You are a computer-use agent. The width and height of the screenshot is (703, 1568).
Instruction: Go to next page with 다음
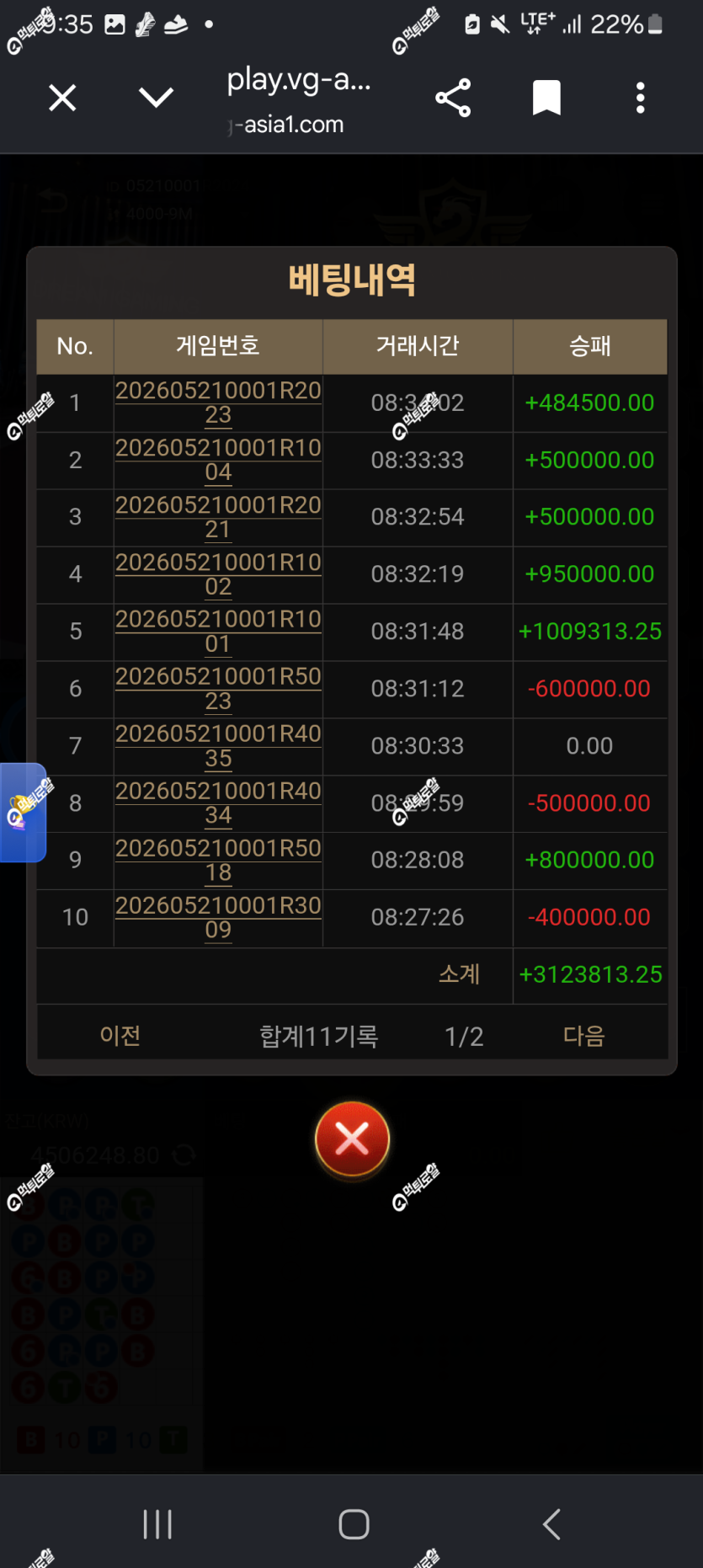point(583,1035)
